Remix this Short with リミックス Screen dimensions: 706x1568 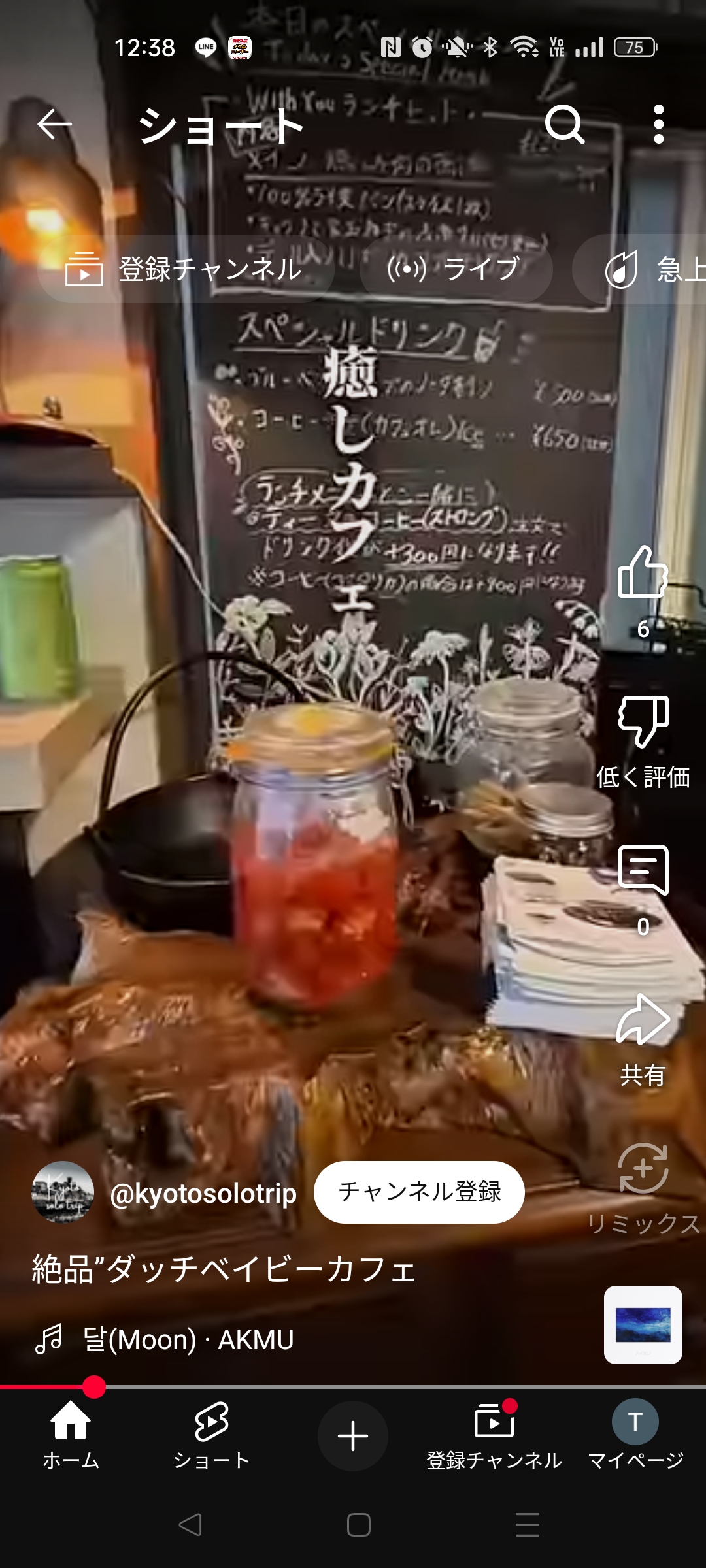pos(643,1169)
